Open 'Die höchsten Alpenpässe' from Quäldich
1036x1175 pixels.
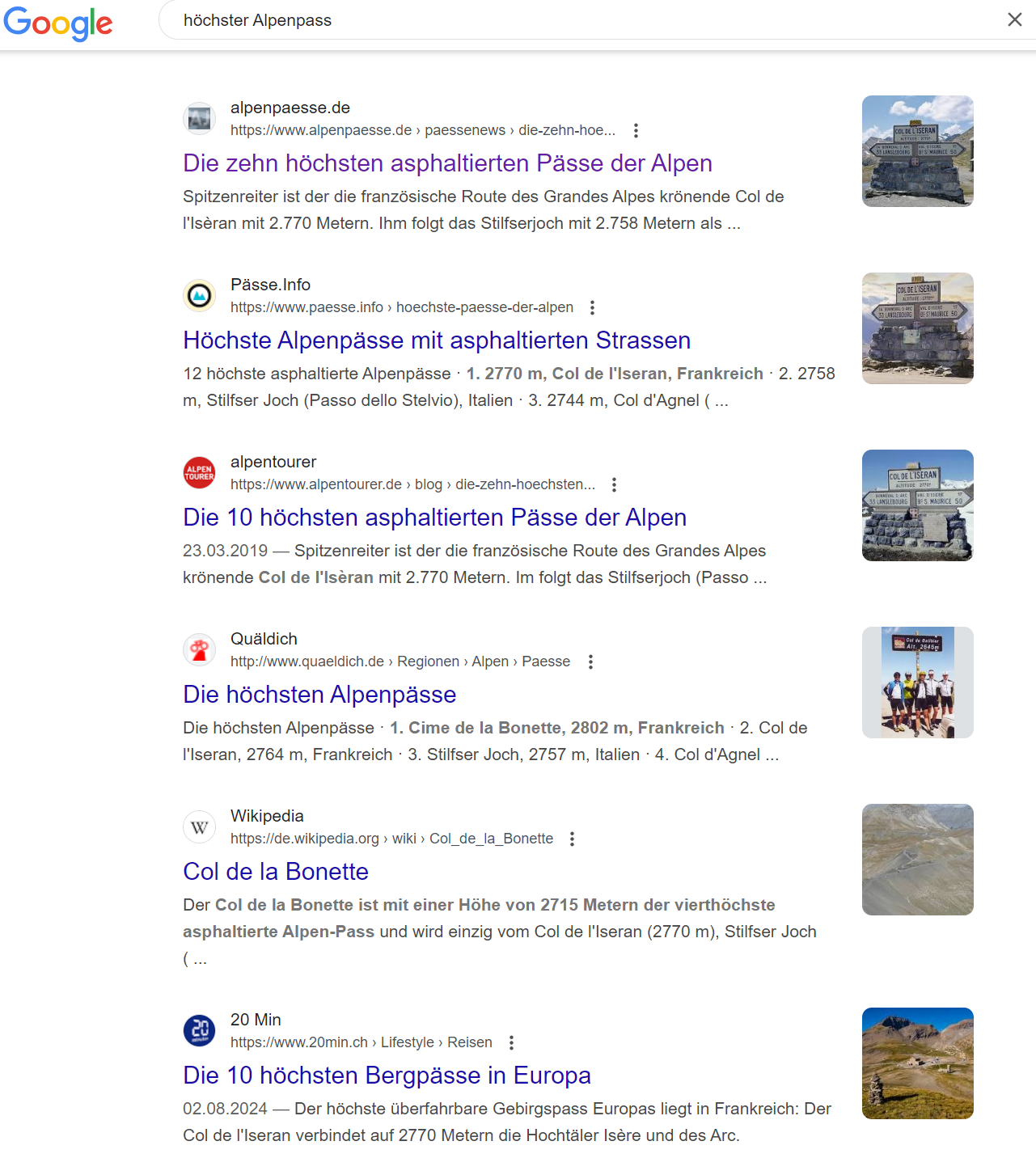319,695
